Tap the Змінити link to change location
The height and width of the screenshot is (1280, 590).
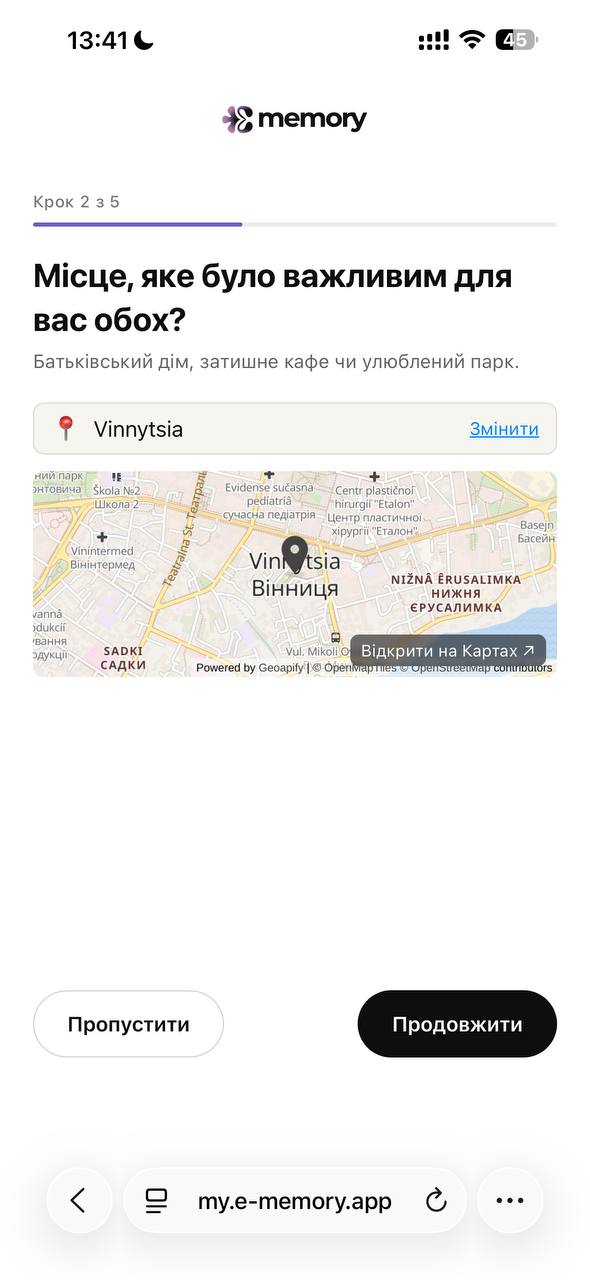(x=504, y=429)
